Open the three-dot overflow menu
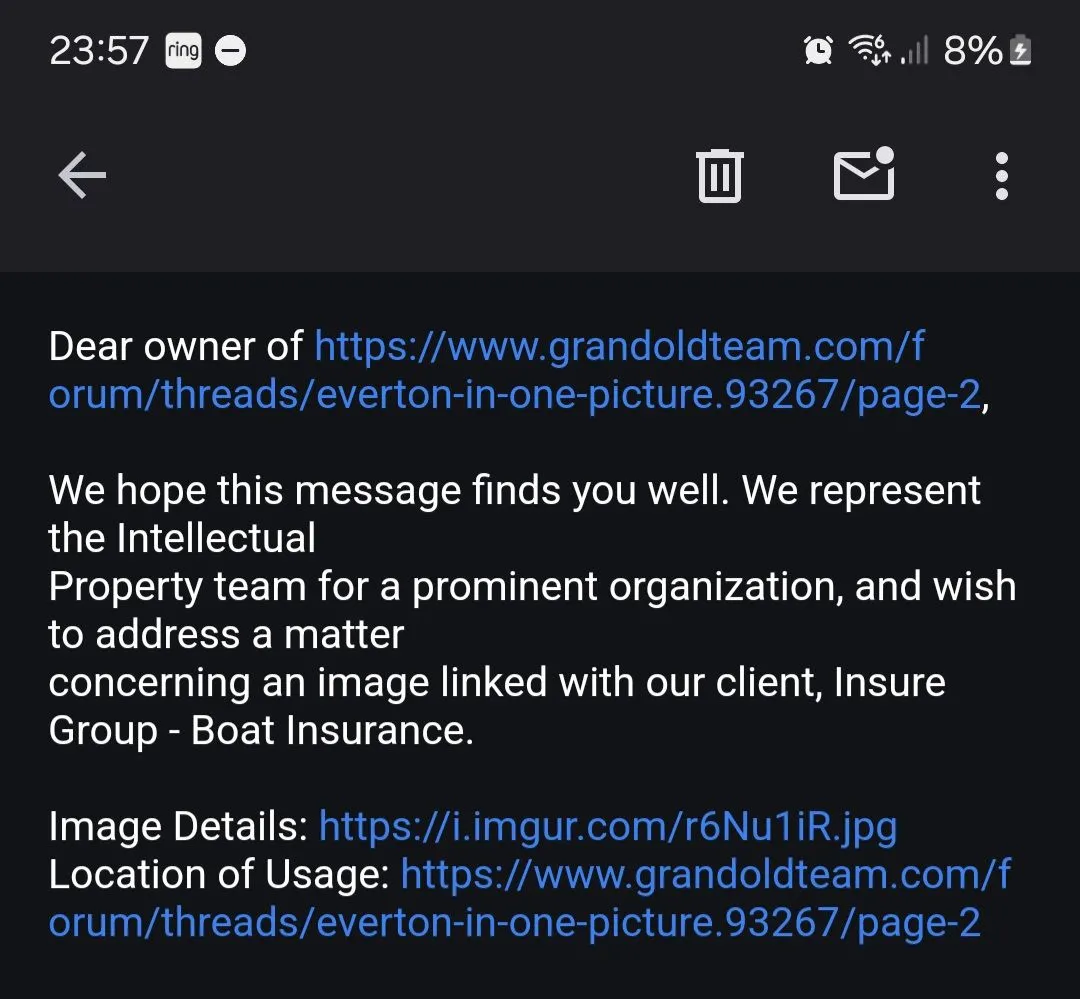Image resolution: width=1080 pixels, height=999 pixels. tap(1001, 176)
